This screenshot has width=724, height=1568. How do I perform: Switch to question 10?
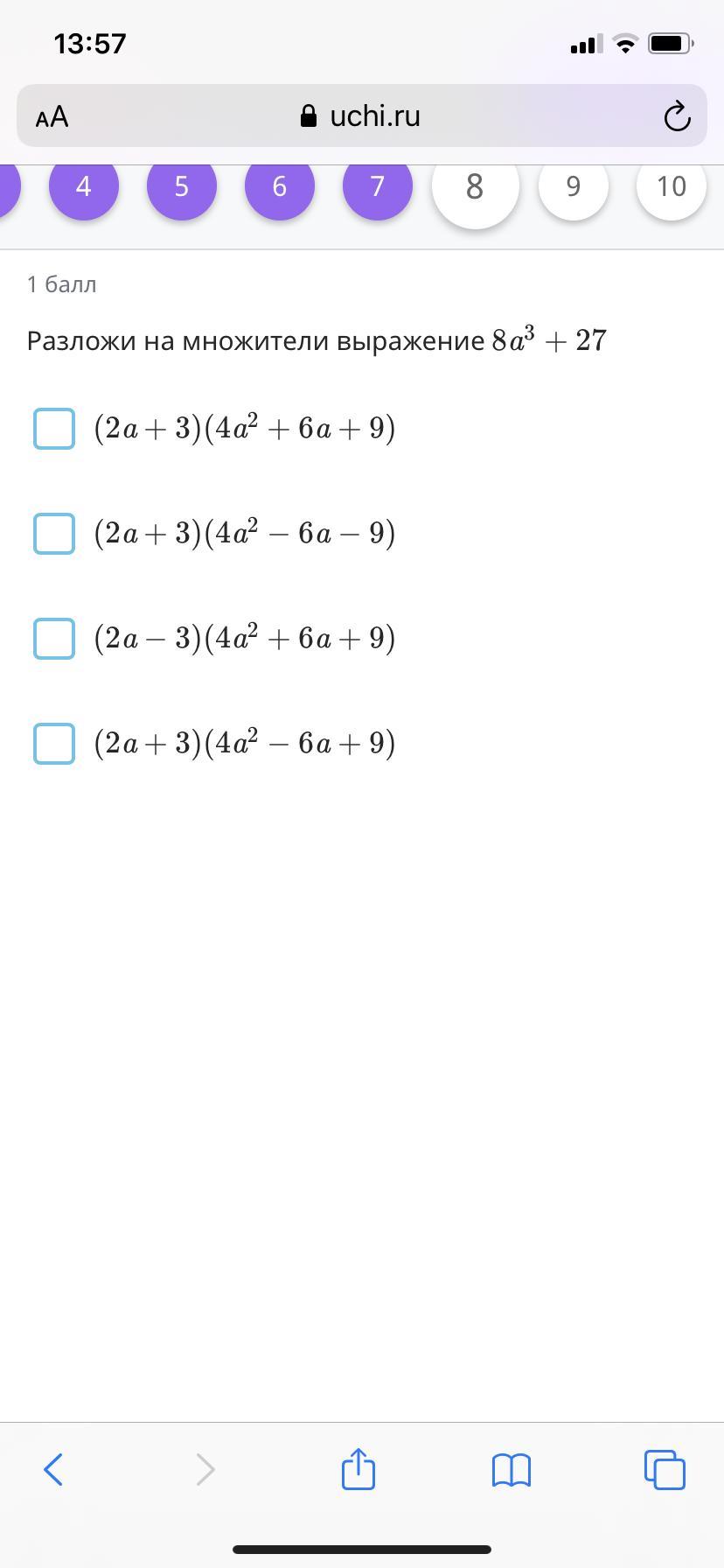[672, 186]
